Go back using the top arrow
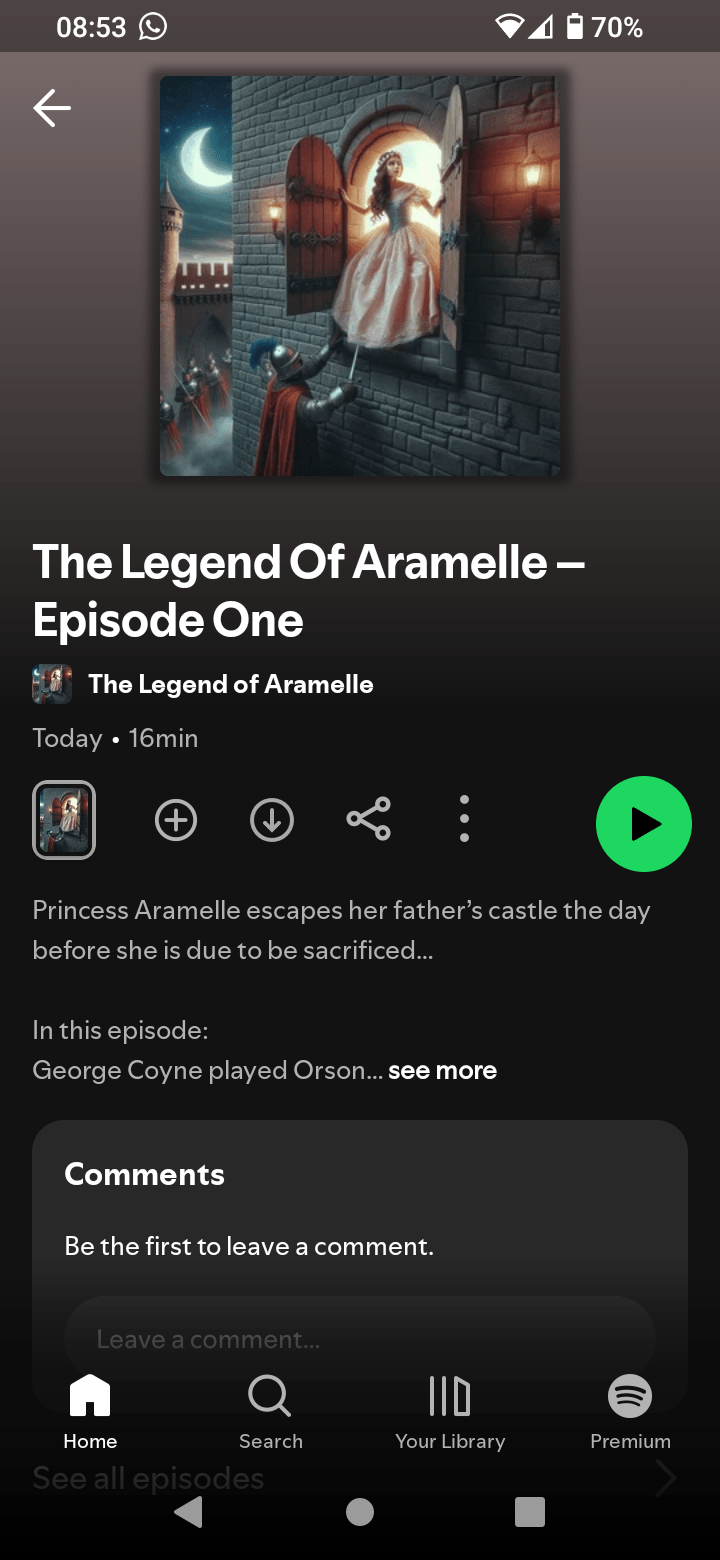 [52, 108]
